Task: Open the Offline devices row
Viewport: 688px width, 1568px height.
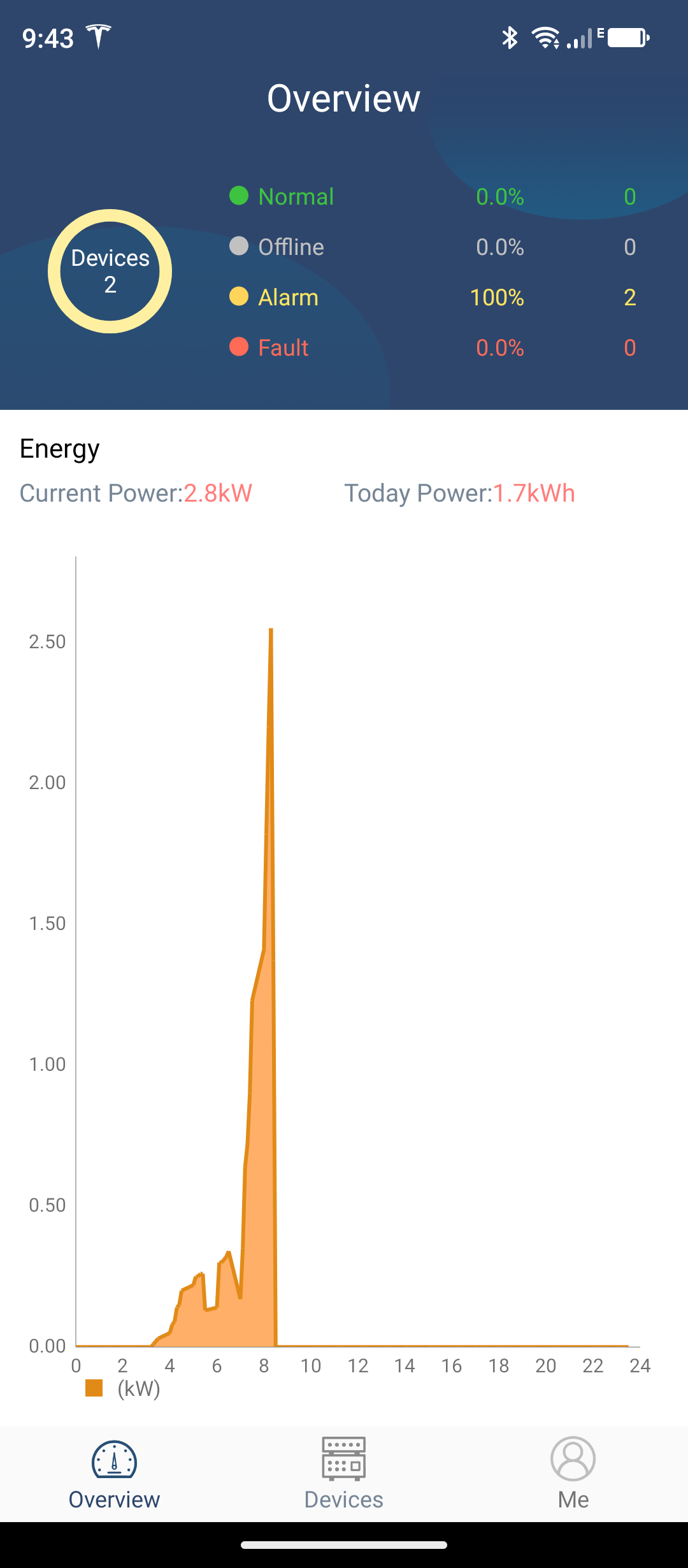Action: tap(433, 247)
